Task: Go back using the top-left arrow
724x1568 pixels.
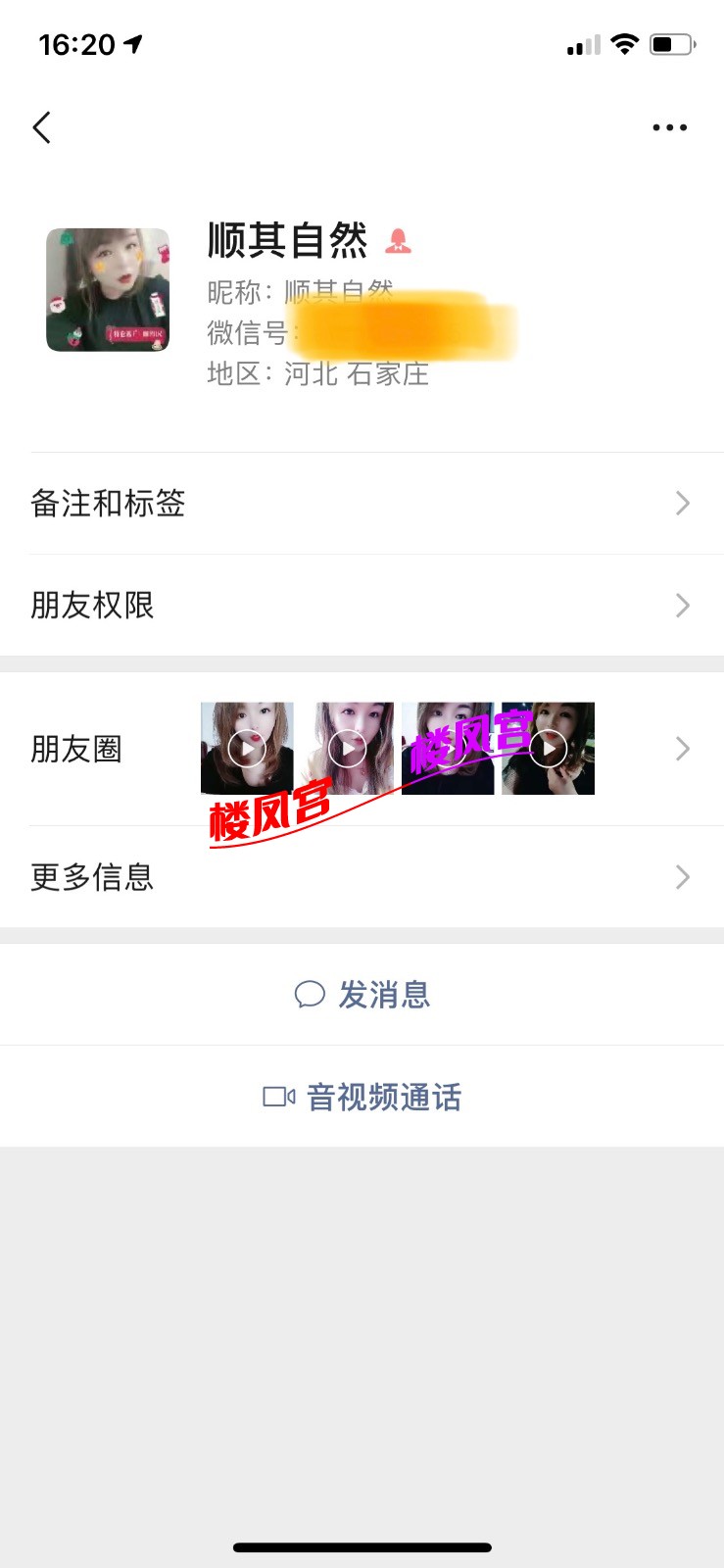Action: click(x=42, y=127)
